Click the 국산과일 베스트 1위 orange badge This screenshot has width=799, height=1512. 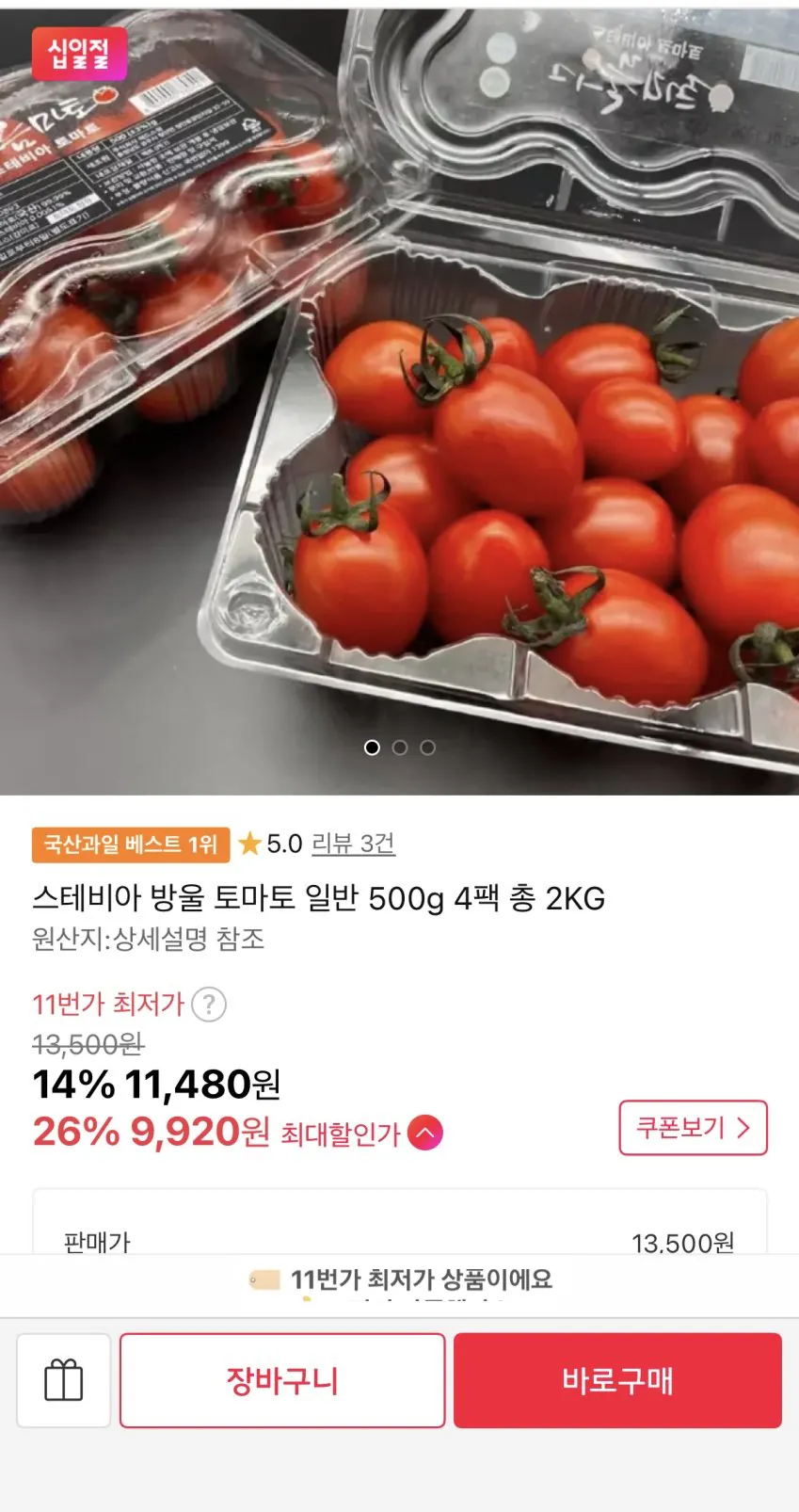pyautogui.click(x=129, y=845)
